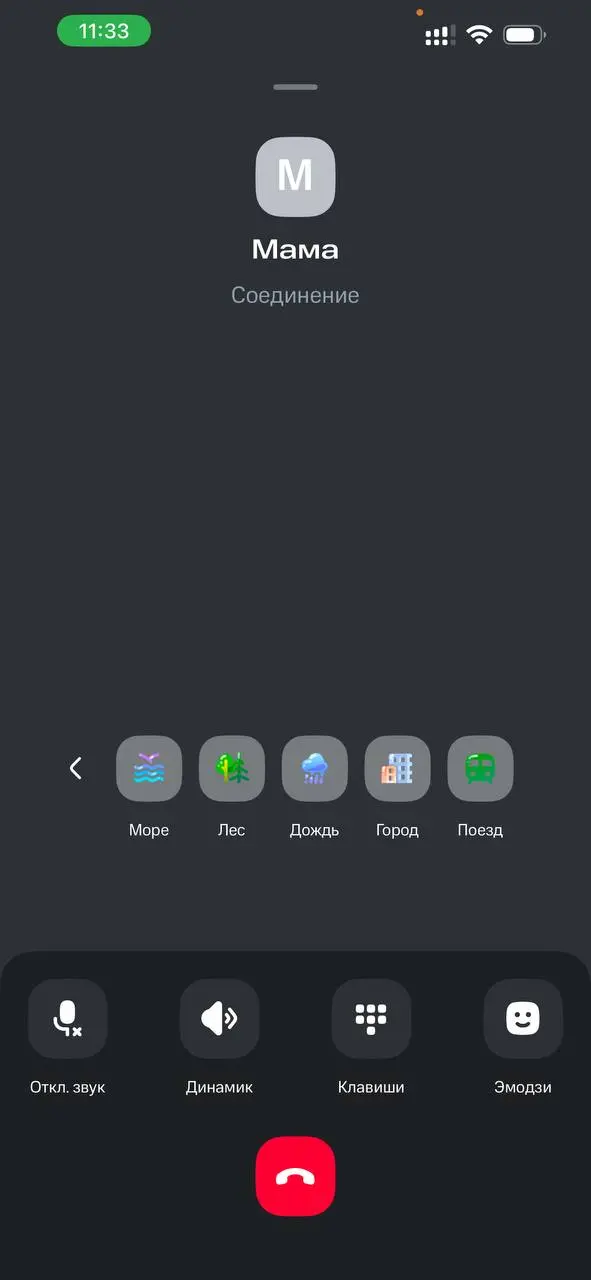The height and width of the screenshot is (1280, 591).
Task: Mute the microphone with Откл. звук
Action: (67, 1019)
